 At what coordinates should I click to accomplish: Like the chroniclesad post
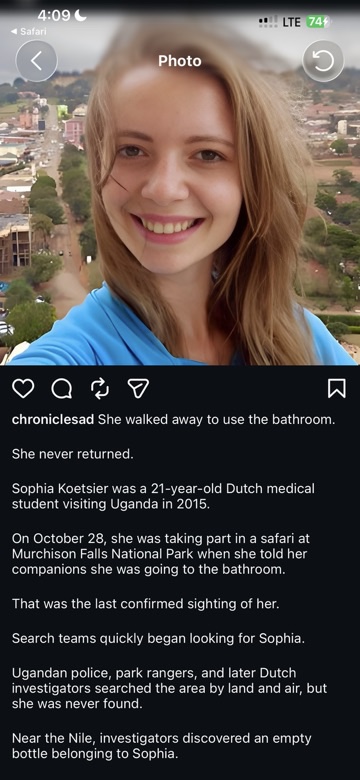[23, 389]
